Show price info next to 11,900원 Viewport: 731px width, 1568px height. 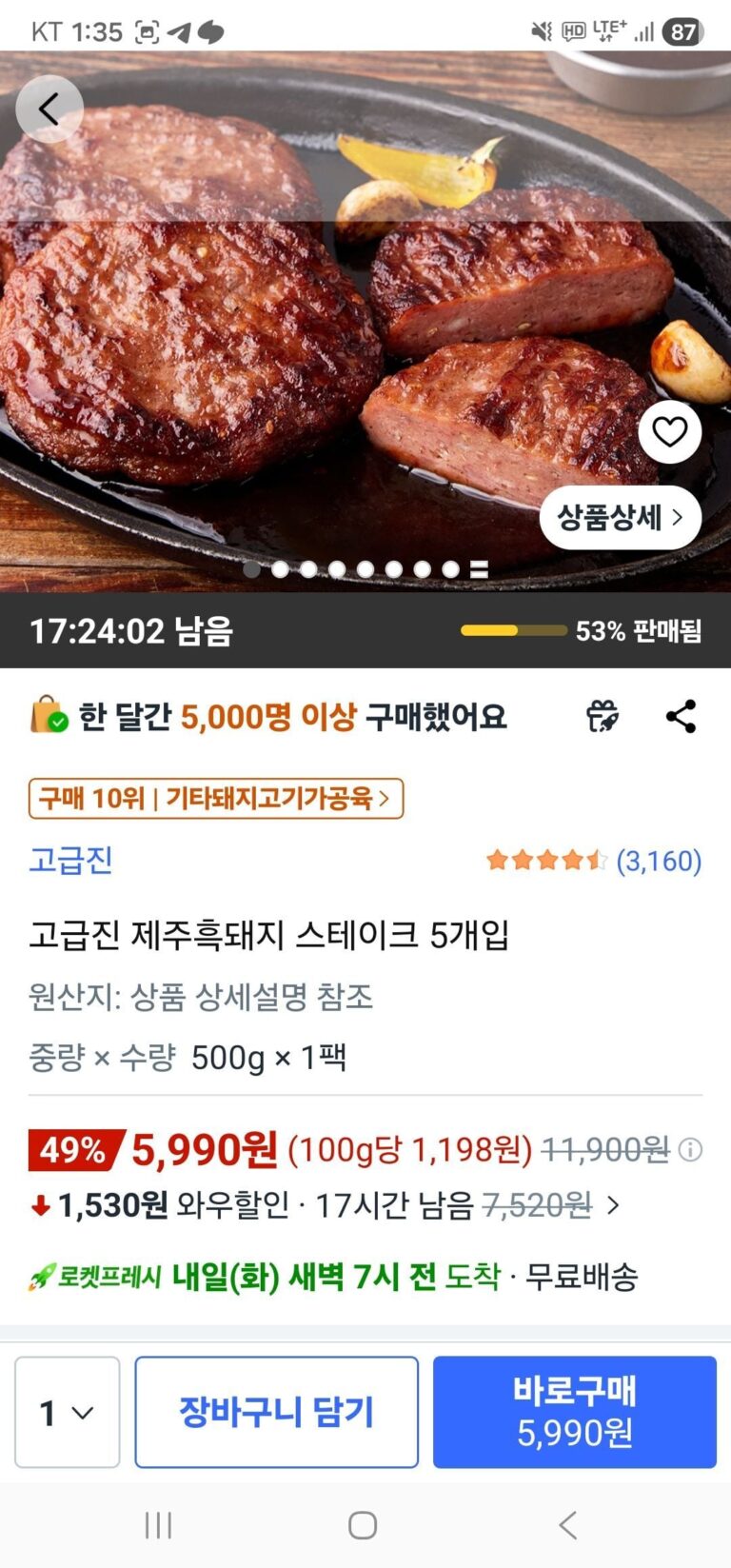coord(692,1150)
